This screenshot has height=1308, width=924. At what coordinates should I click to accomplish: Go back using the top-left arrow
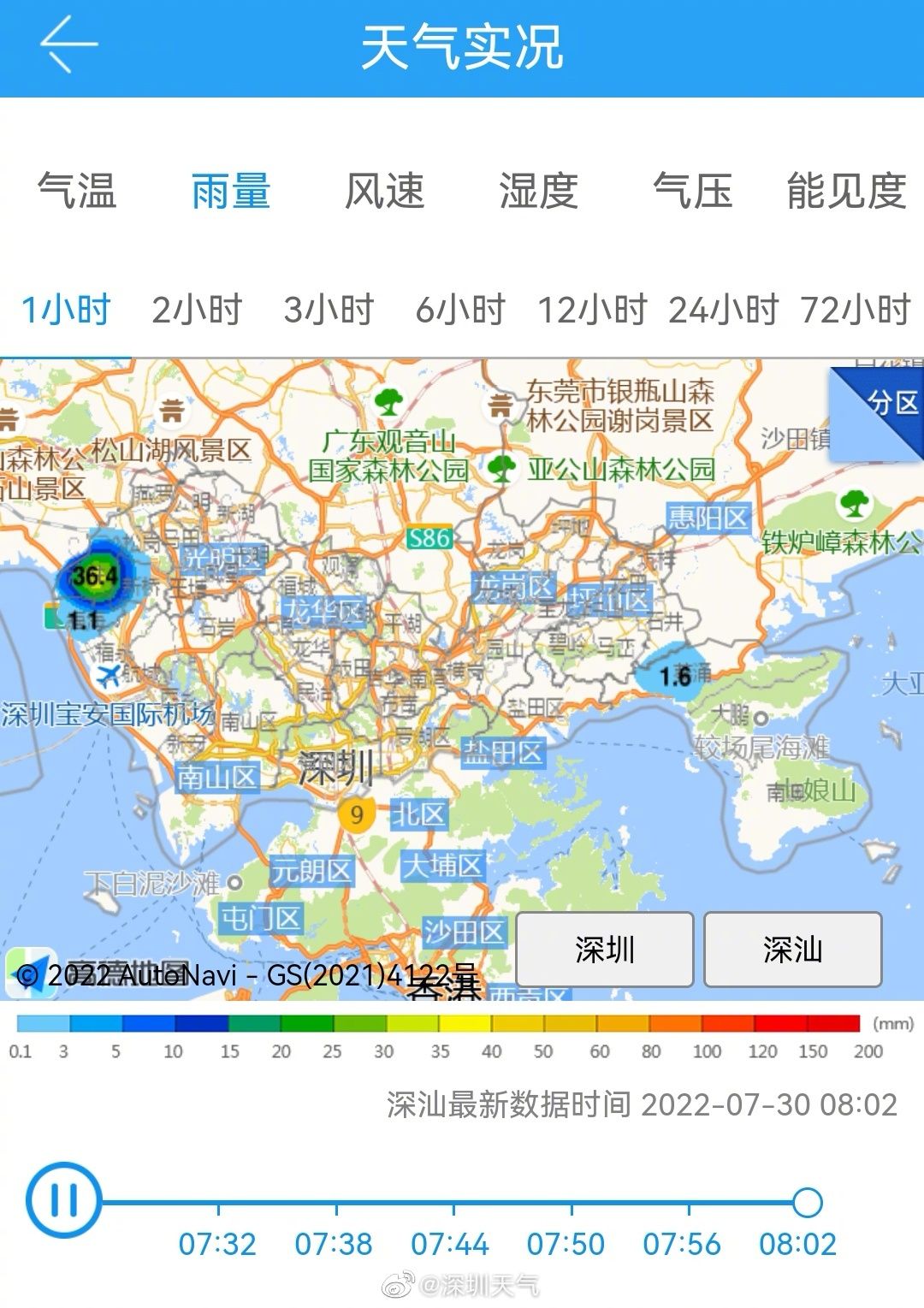[x=68, y=45]
